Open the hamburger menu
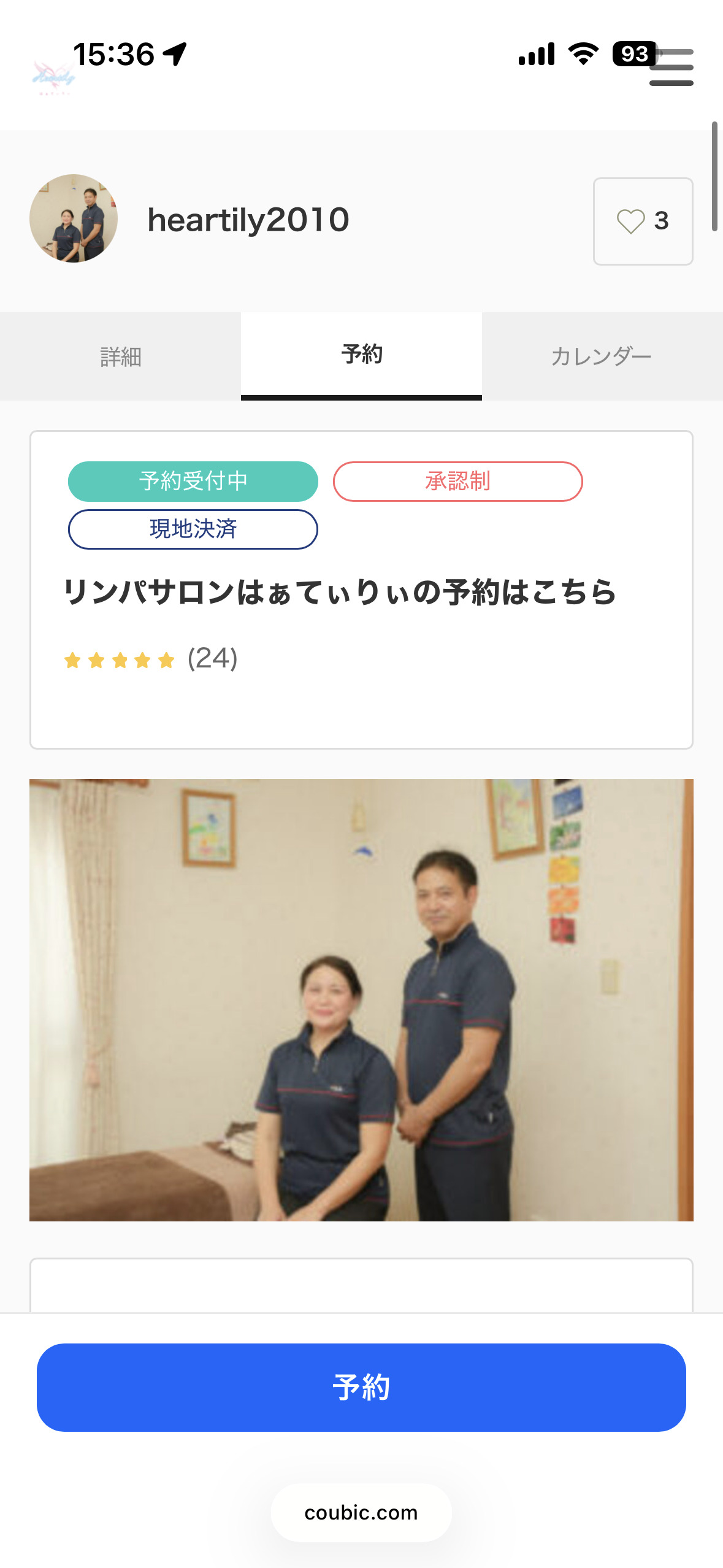Viewport: 723px width, 1568px height. point(671,67)
